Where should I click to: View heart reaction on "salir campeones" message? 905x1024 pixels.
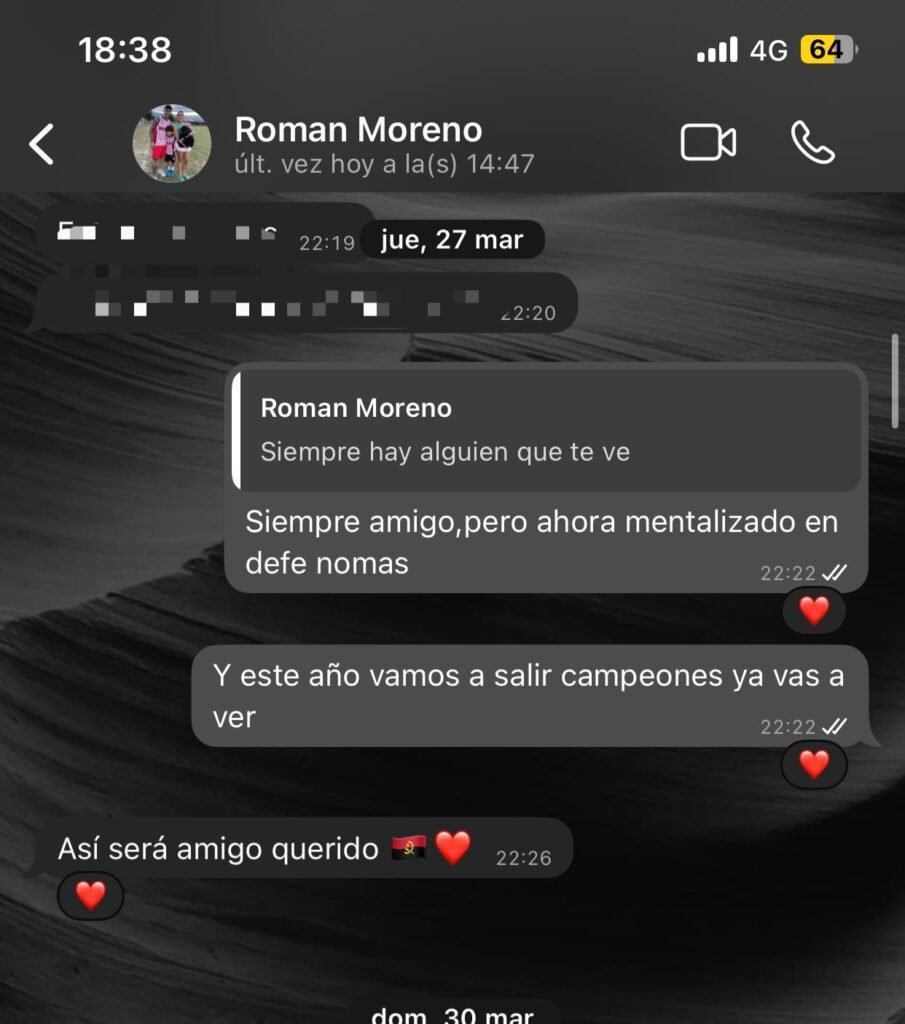[x=814, y=764]
